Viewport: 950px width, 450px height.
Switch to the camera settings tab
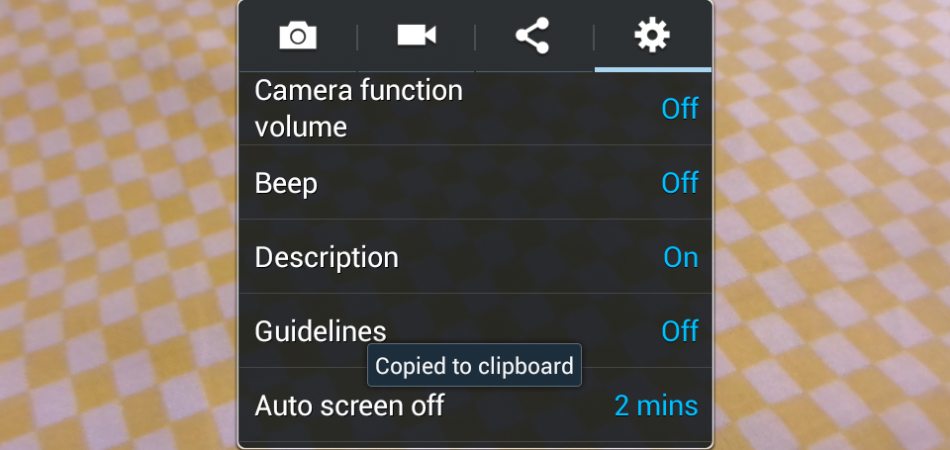tap(297, 37)
